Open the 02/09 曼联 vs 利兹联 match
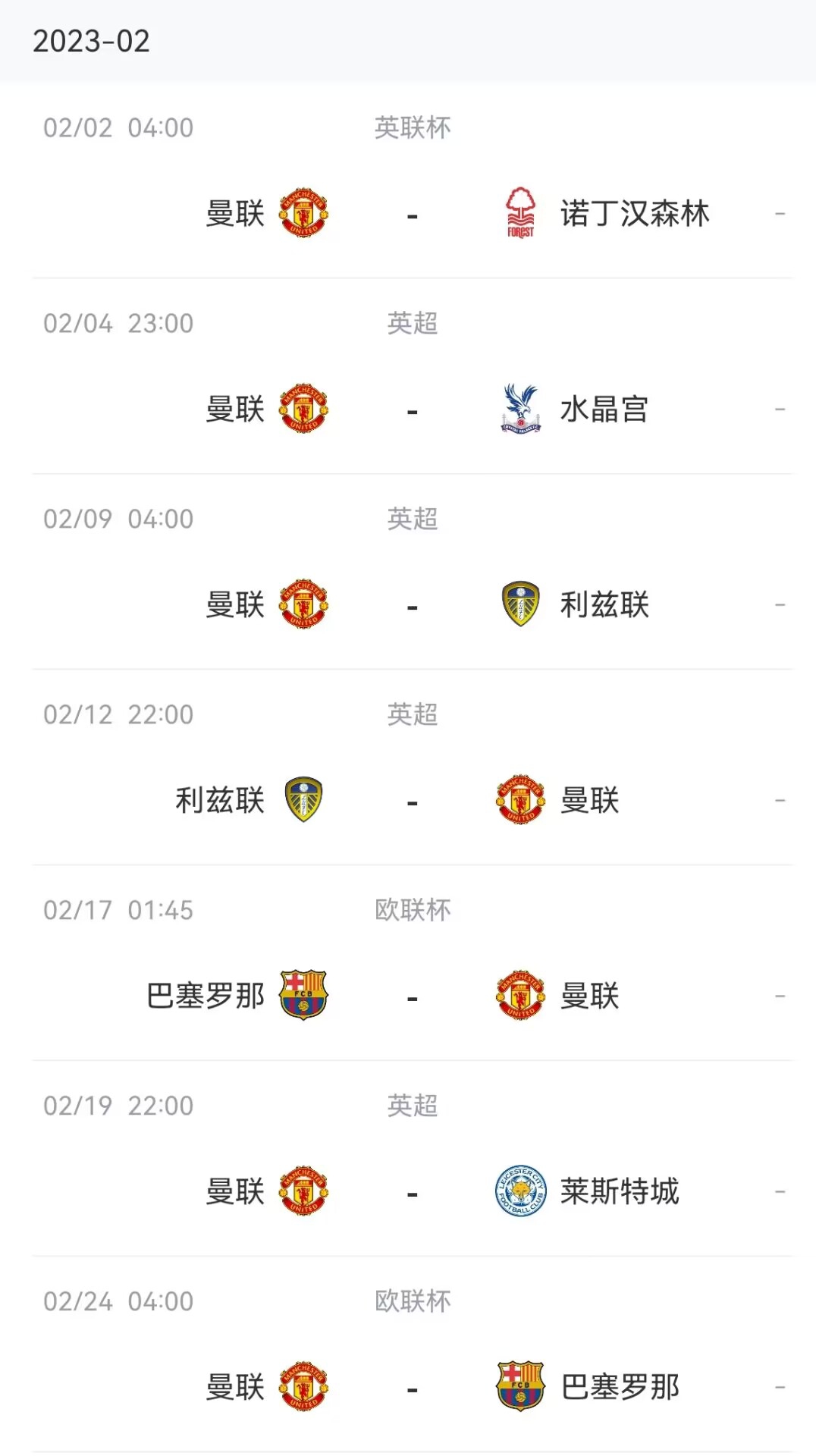Screen dimensions: 816x1456 pos(413,572)
